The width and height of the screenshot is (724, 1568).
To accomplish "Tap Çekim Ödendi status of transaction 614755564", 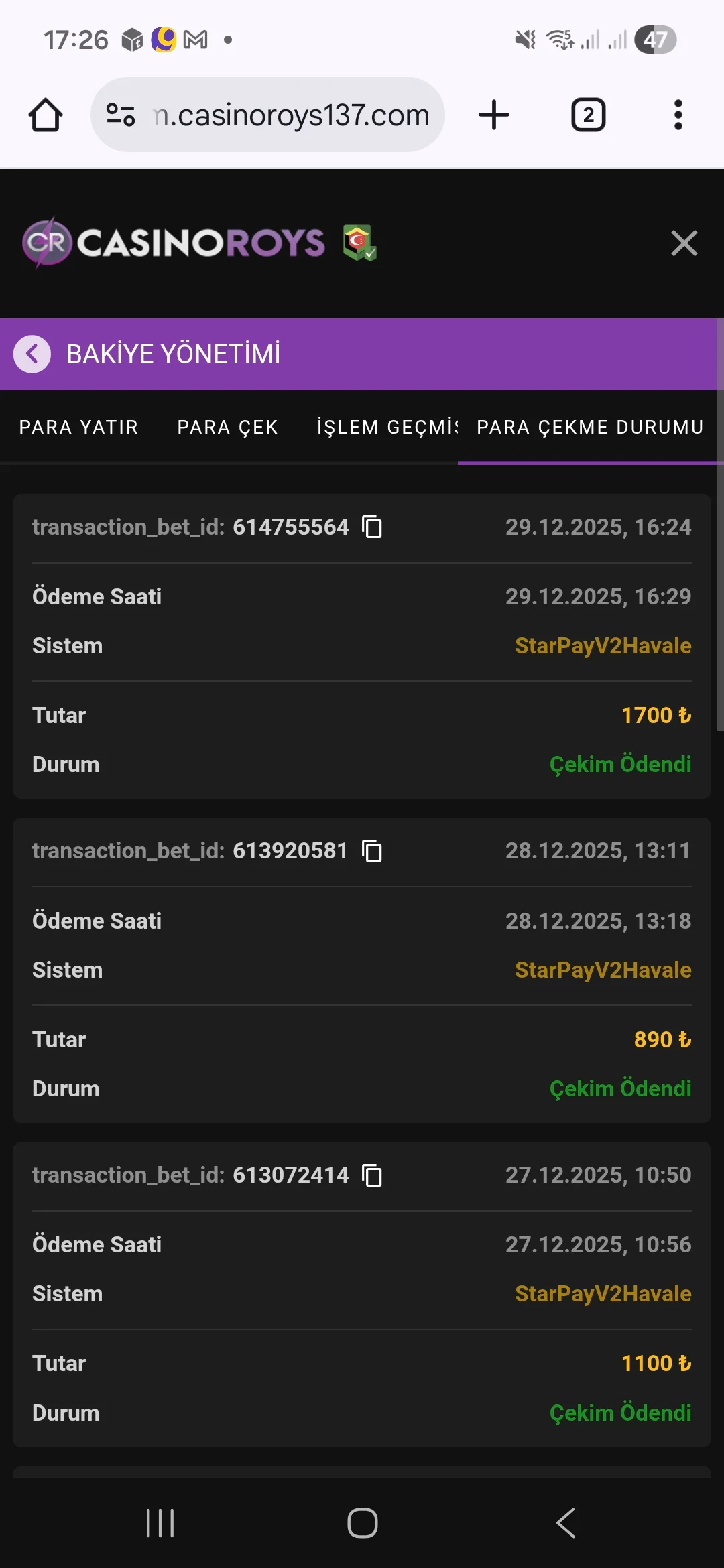I will pos(622,764).
